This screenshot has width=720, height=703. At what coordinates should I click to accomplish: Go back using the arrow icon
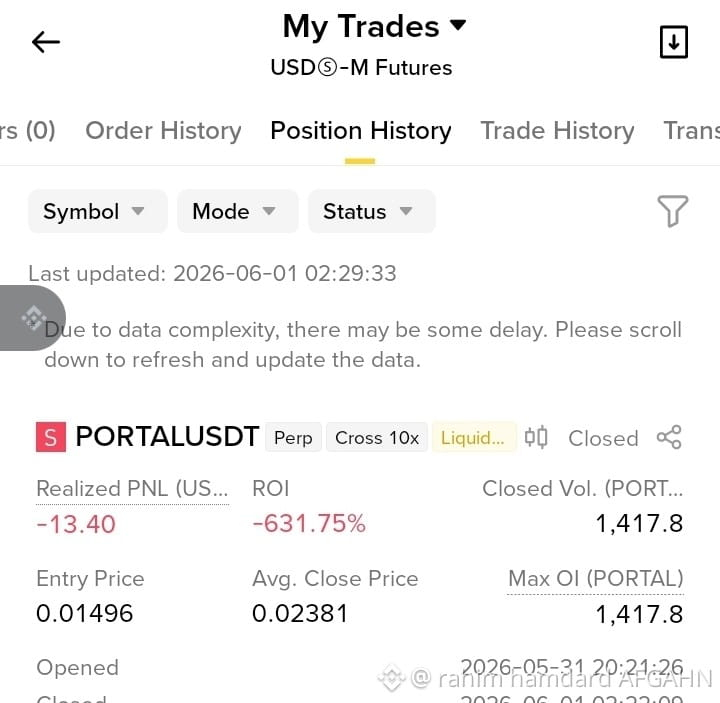[45, 42]
